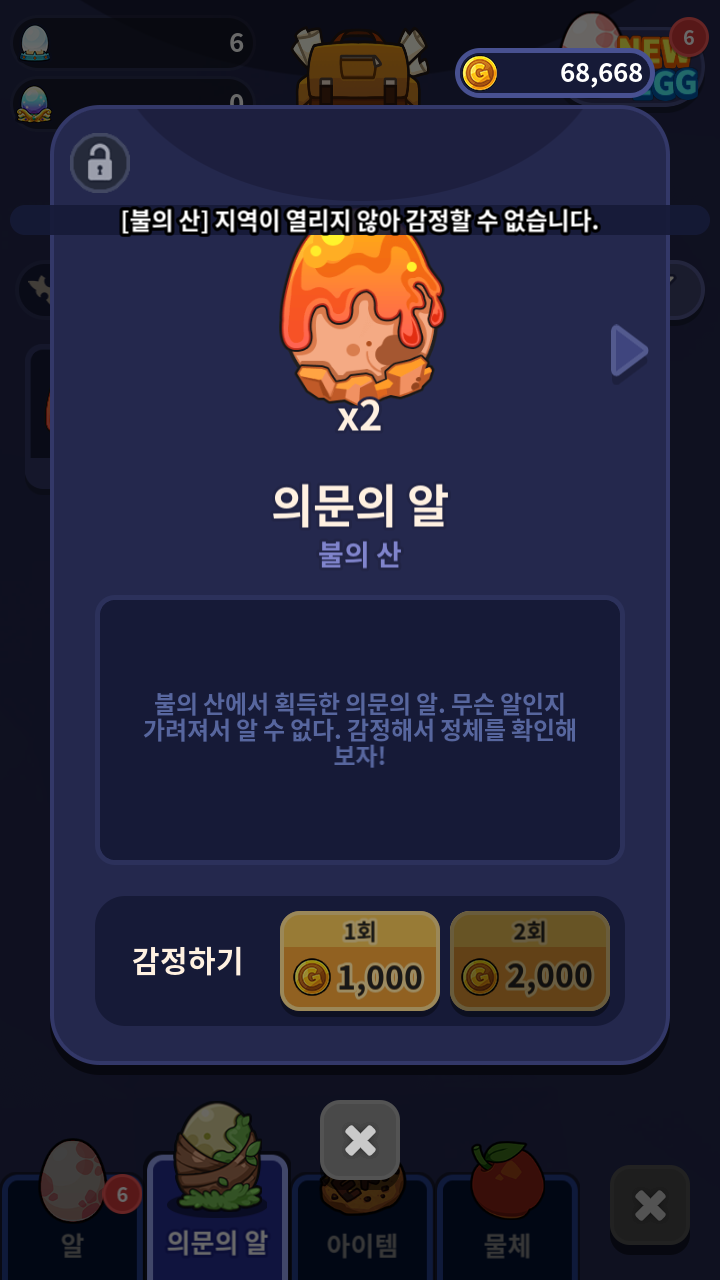Appraise twice for 2,000 gold
The height and width of the screenshot is (1280, 720).
tap(530, 961)
